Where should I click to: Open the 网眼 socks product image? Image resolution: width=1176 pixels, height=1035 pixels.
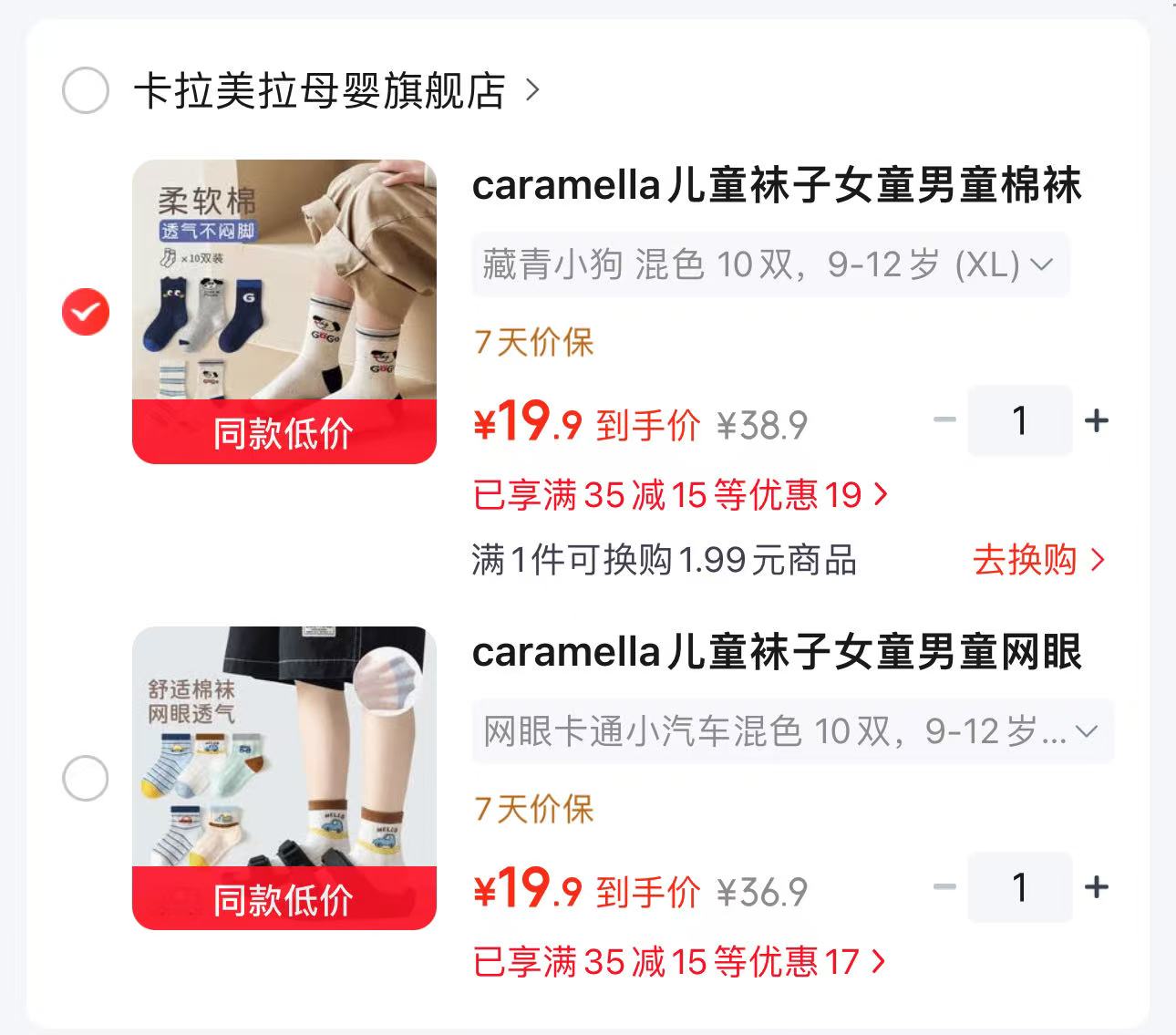(x=284, y=779)
